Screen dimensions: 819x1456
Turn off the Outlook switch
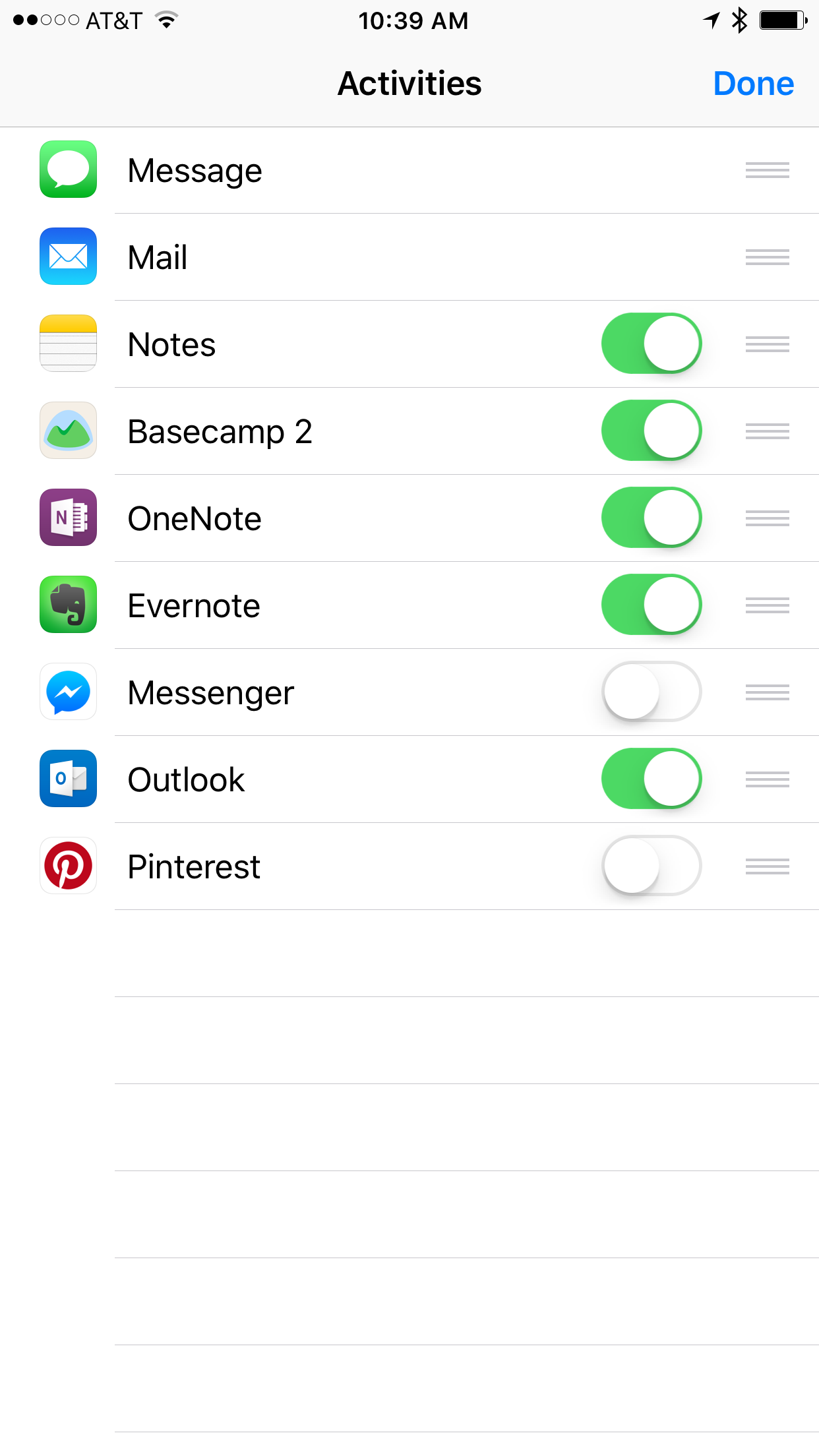click(x=651, y=779)
